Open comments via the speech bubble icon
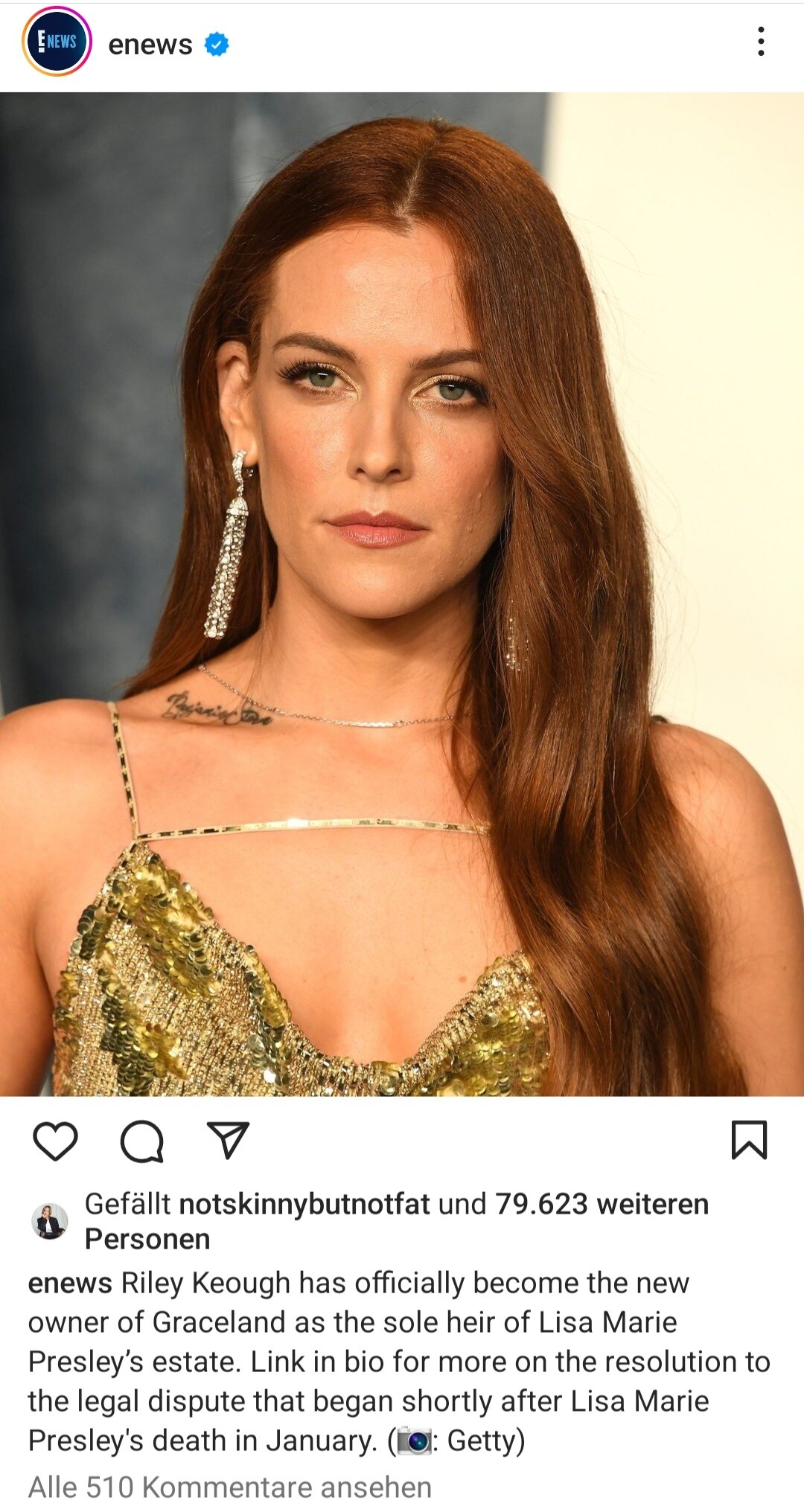This screenshot has height=1512, width=804. pos(141,1141)
